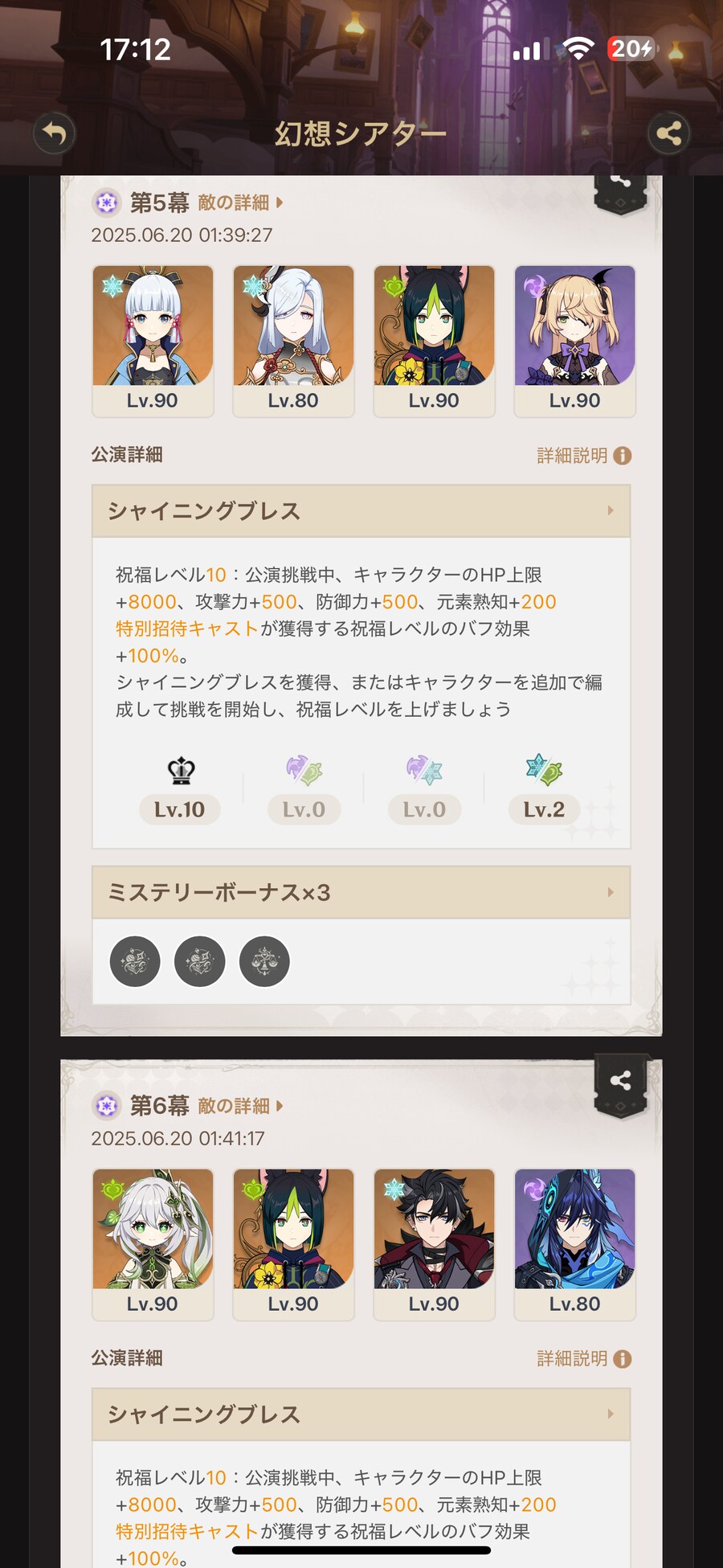Image resolution: width=723 pixels, height=1568 pixels.
Task: Open enemy details for Act 6 (第6幕)
Action: tap(239, 1106)
